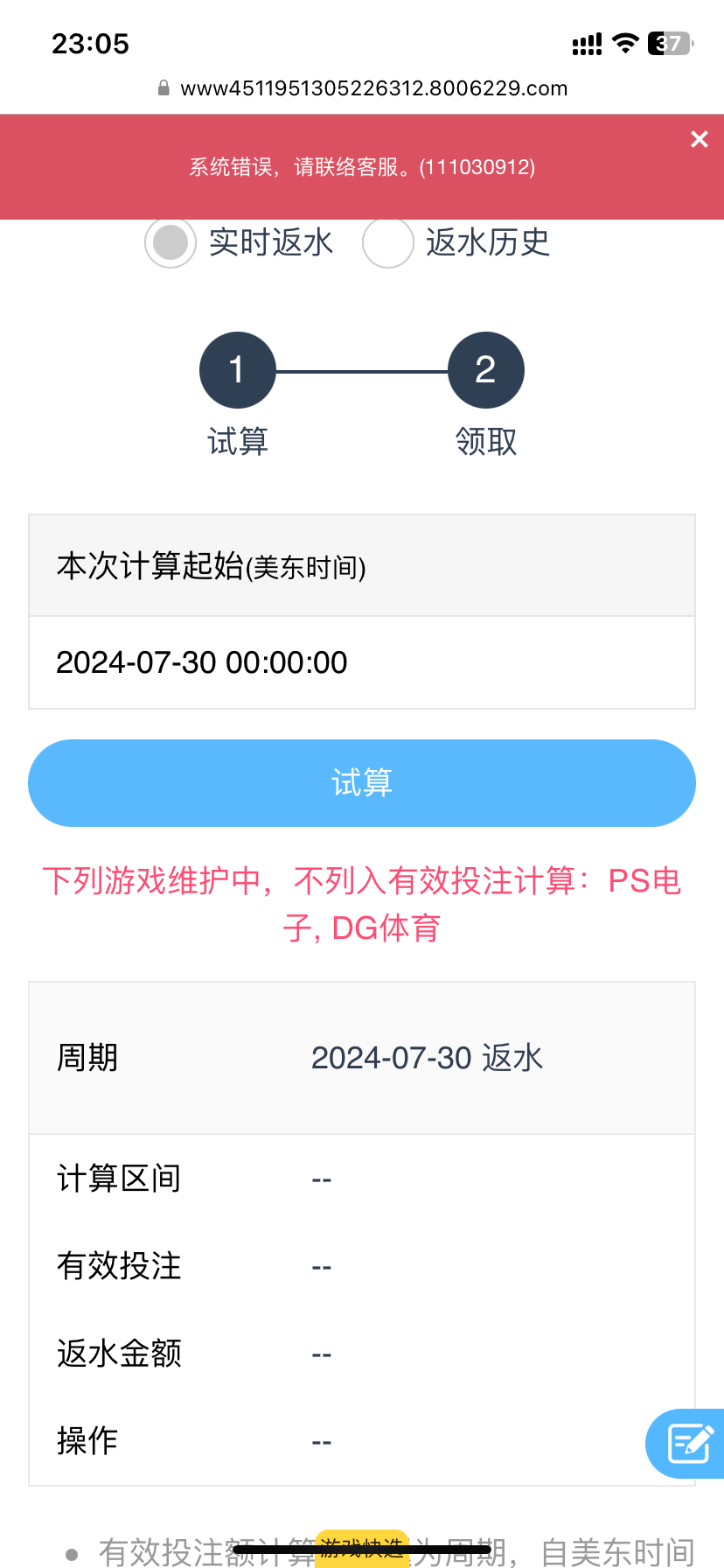724x1568 pixels.
Task: Tap the cellular signal bars icon
Action: [585, 43]
